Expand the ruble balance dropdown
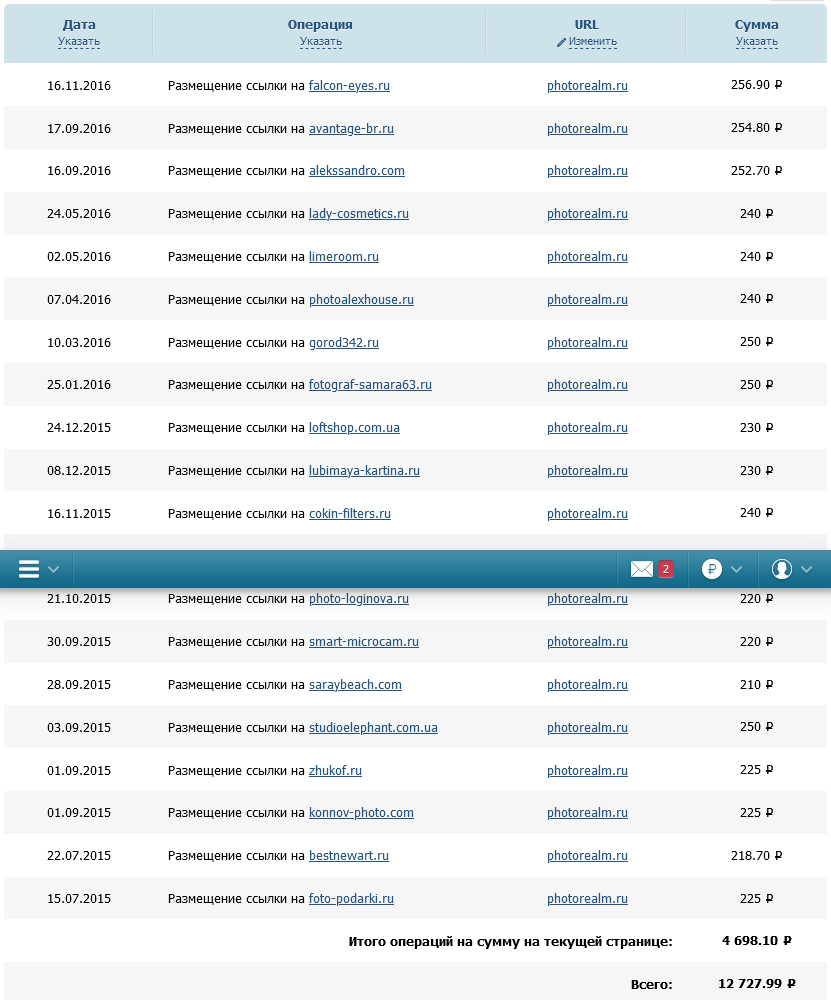Viewport: 831px width, 1000px height. [x=722, y=569]
